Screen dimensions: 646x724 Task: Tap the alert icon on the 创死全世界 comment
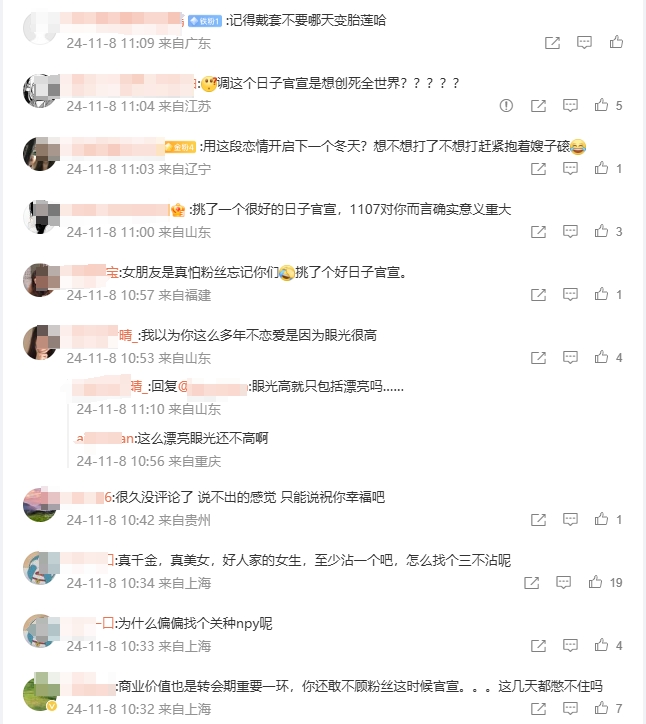506,105
